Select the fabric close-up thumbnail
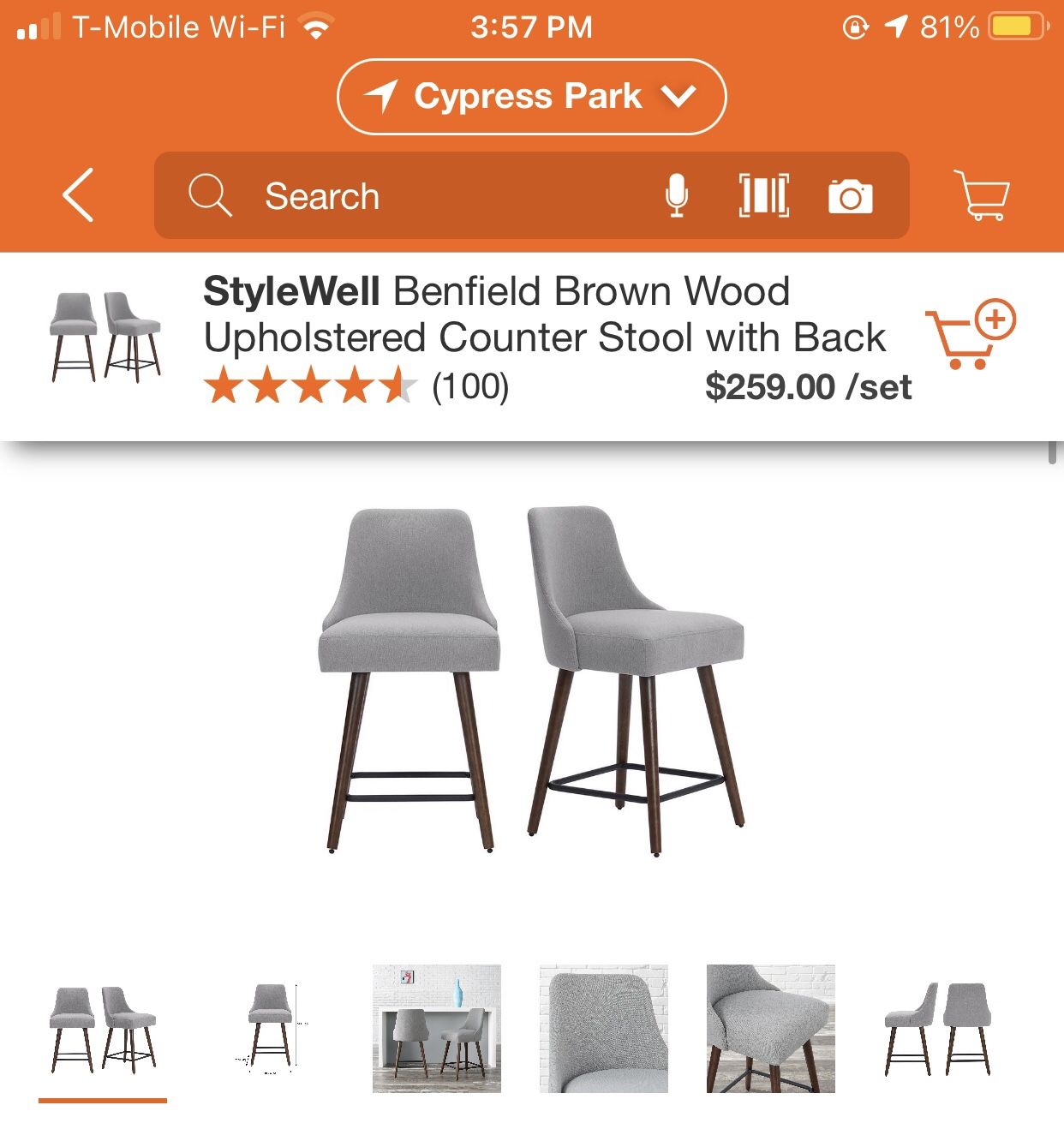Viewport: 1064px width, 1135px height. (604, 1028)
